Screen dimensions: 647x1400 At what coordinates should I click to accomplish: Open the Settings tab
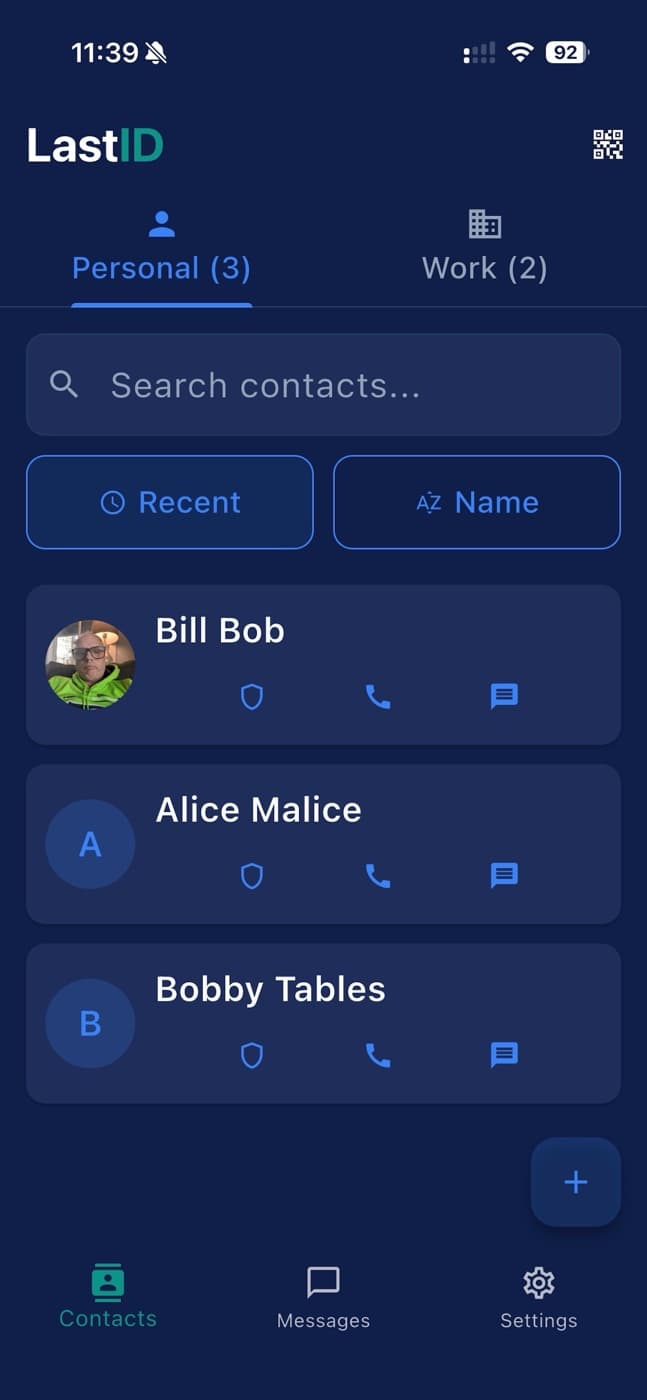[538, 1298]
